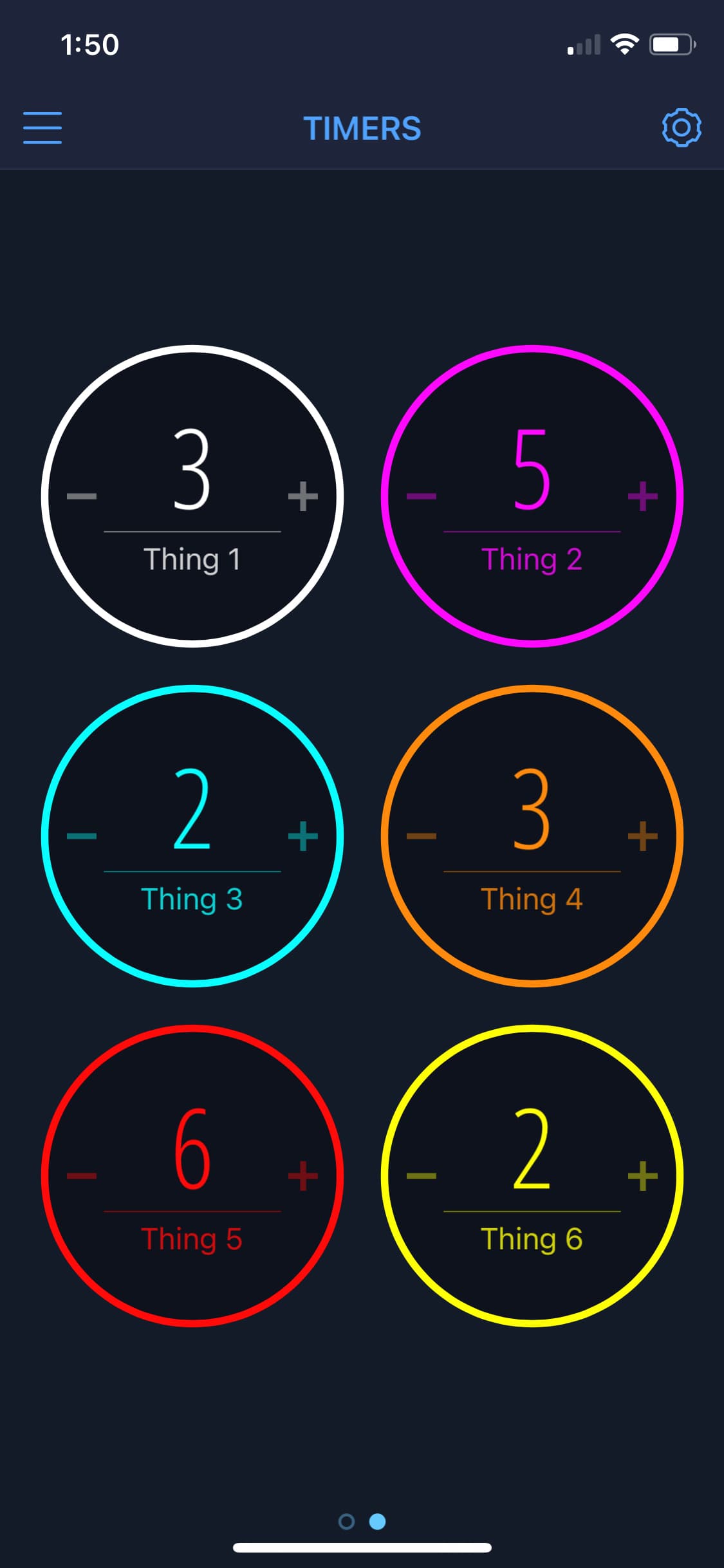Subtract one from Thing 3
The image size is (724, 1568).
pos(82,836)
